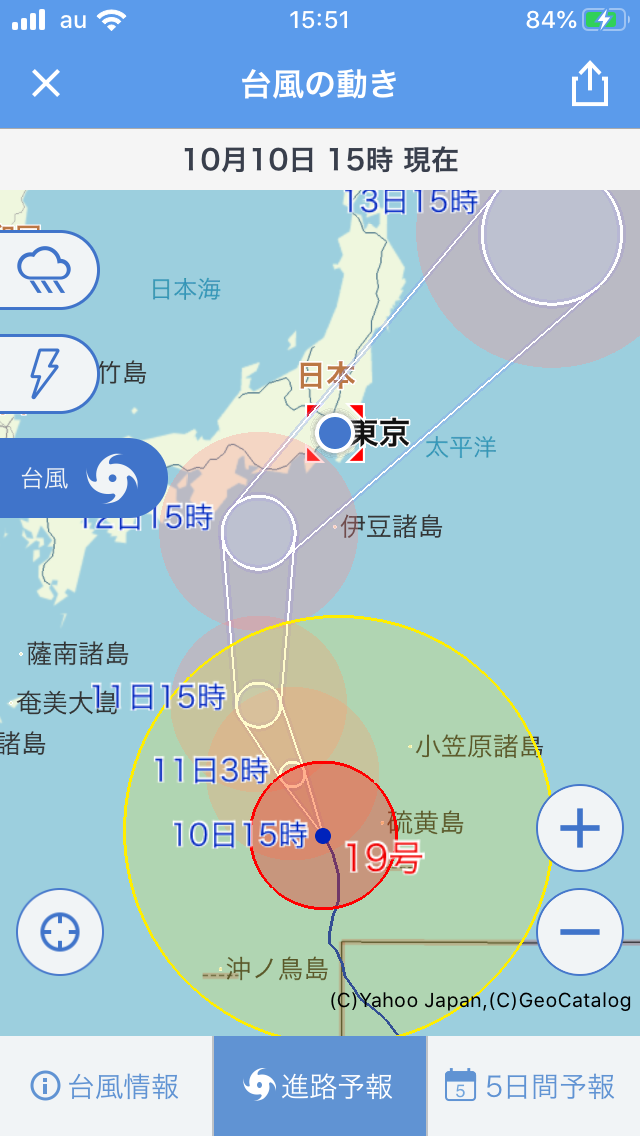This screenshot has height=1136, width=640.
Task: Select the 台風 typhoon layer button
Action: pos(80,478)
